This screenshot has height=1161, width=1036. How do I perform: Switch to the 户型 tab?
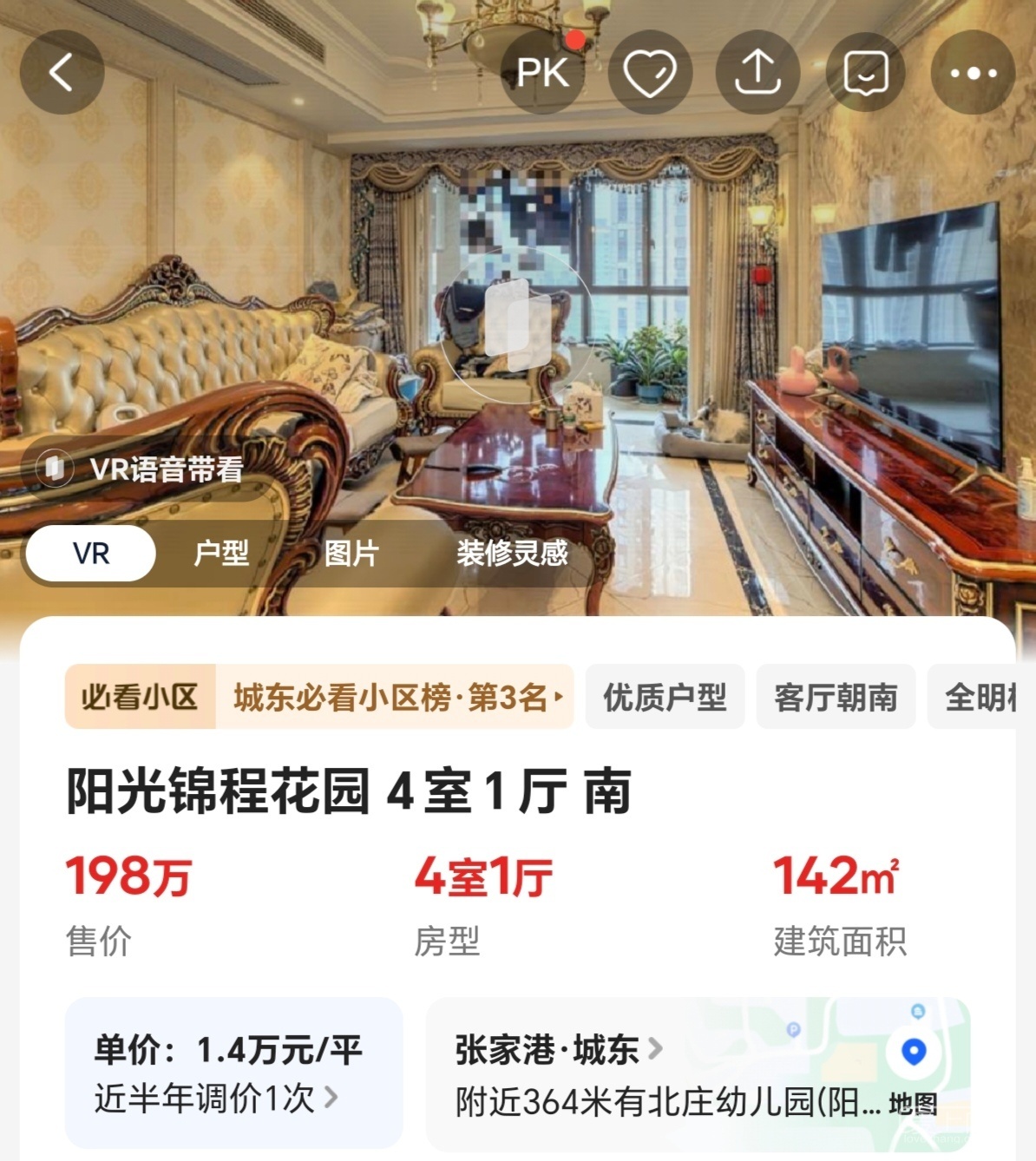[x=221, y=553]
